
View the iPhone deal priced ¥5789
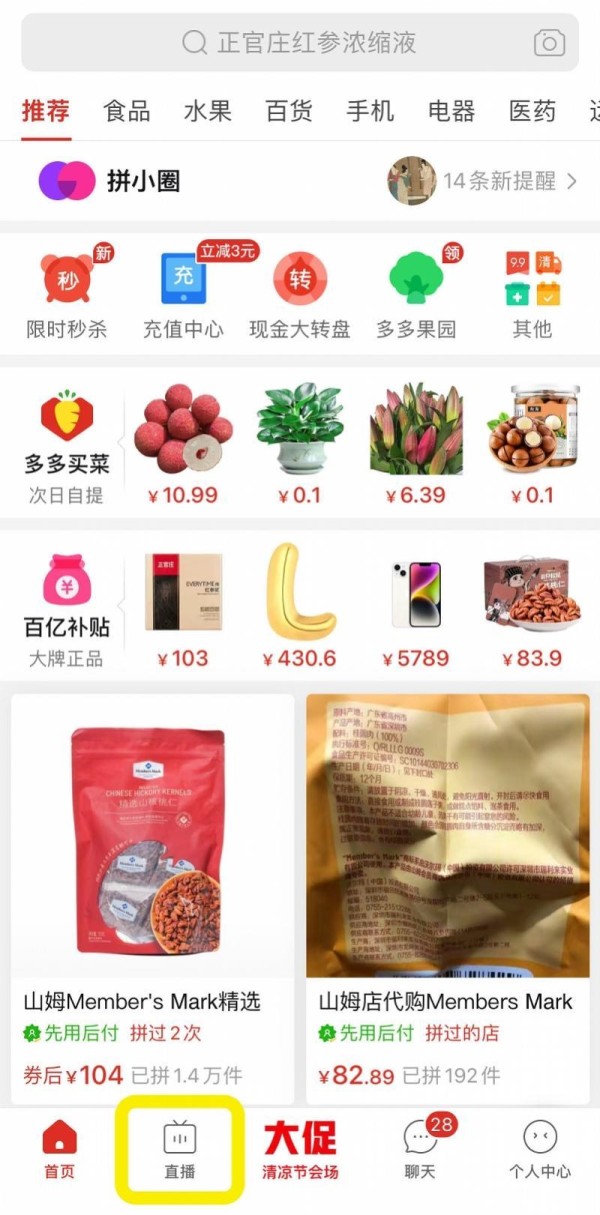click(x=415, y=608)
